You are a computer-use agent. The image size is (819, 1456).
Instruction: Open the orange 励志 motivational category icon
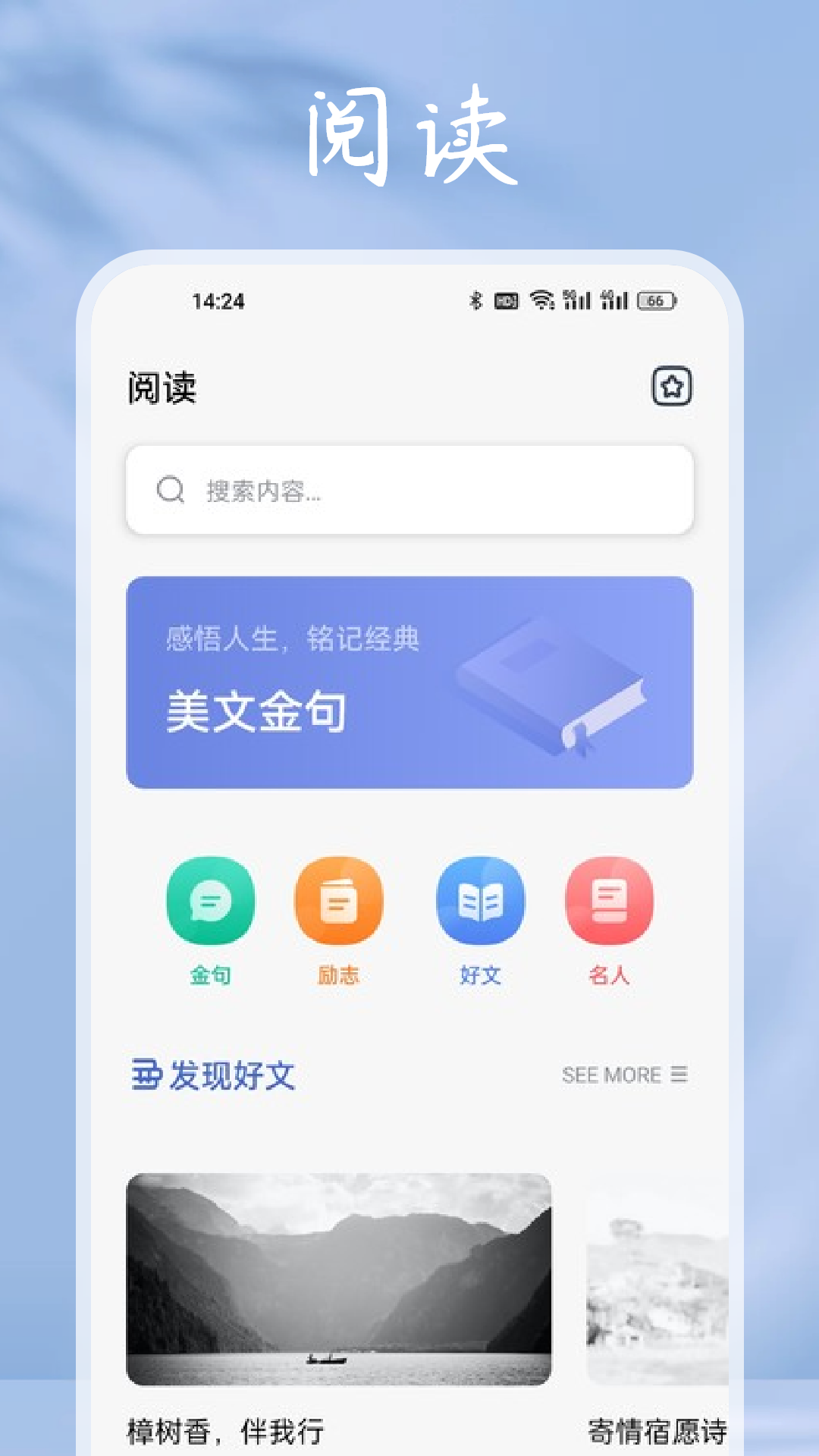coord(340,901)
